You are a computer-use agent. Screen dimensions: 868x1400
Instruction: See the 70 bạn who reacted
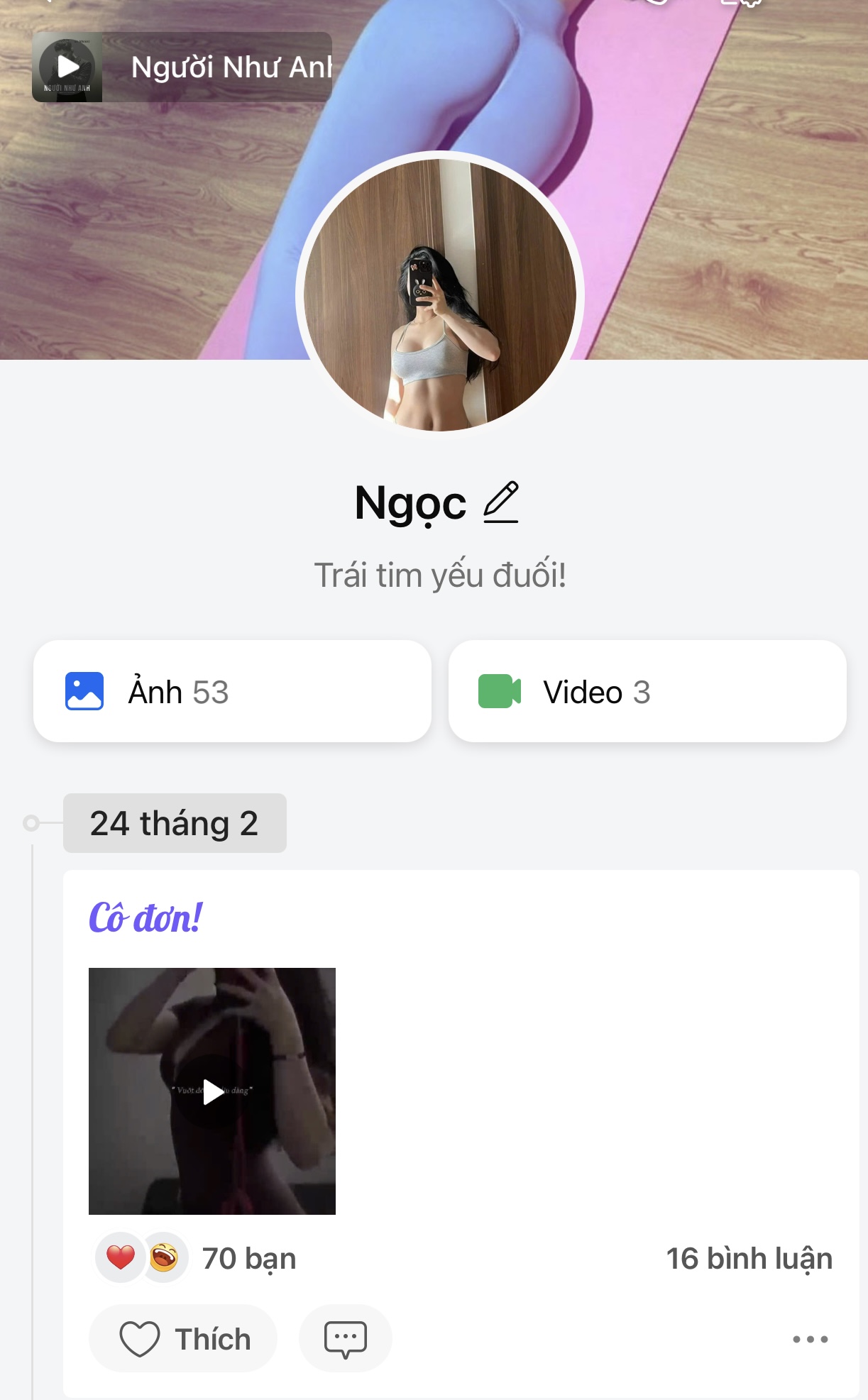(248, 1259)
